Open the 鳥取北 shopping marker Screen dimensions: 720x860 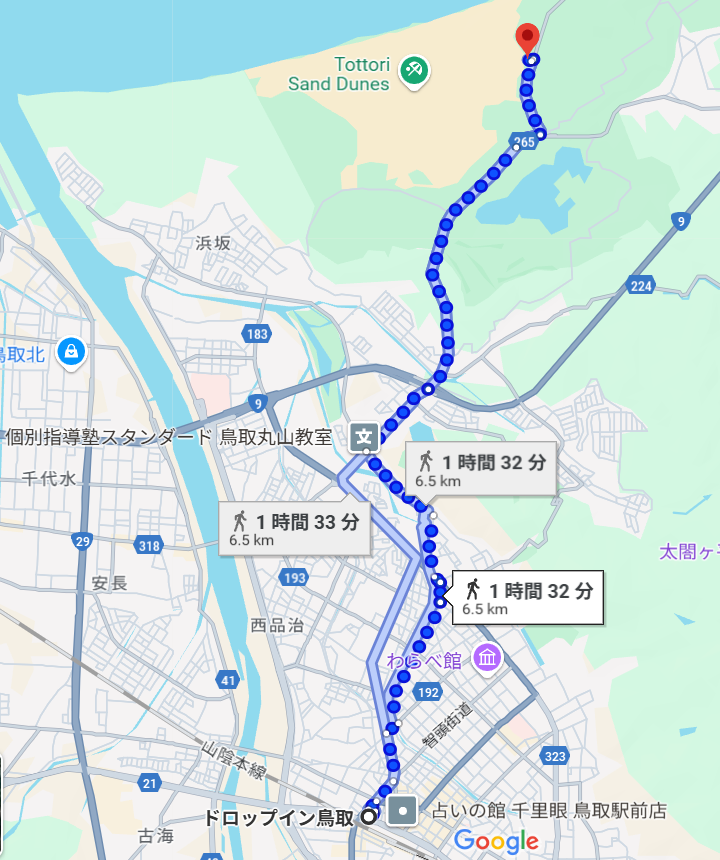(71, 352)
